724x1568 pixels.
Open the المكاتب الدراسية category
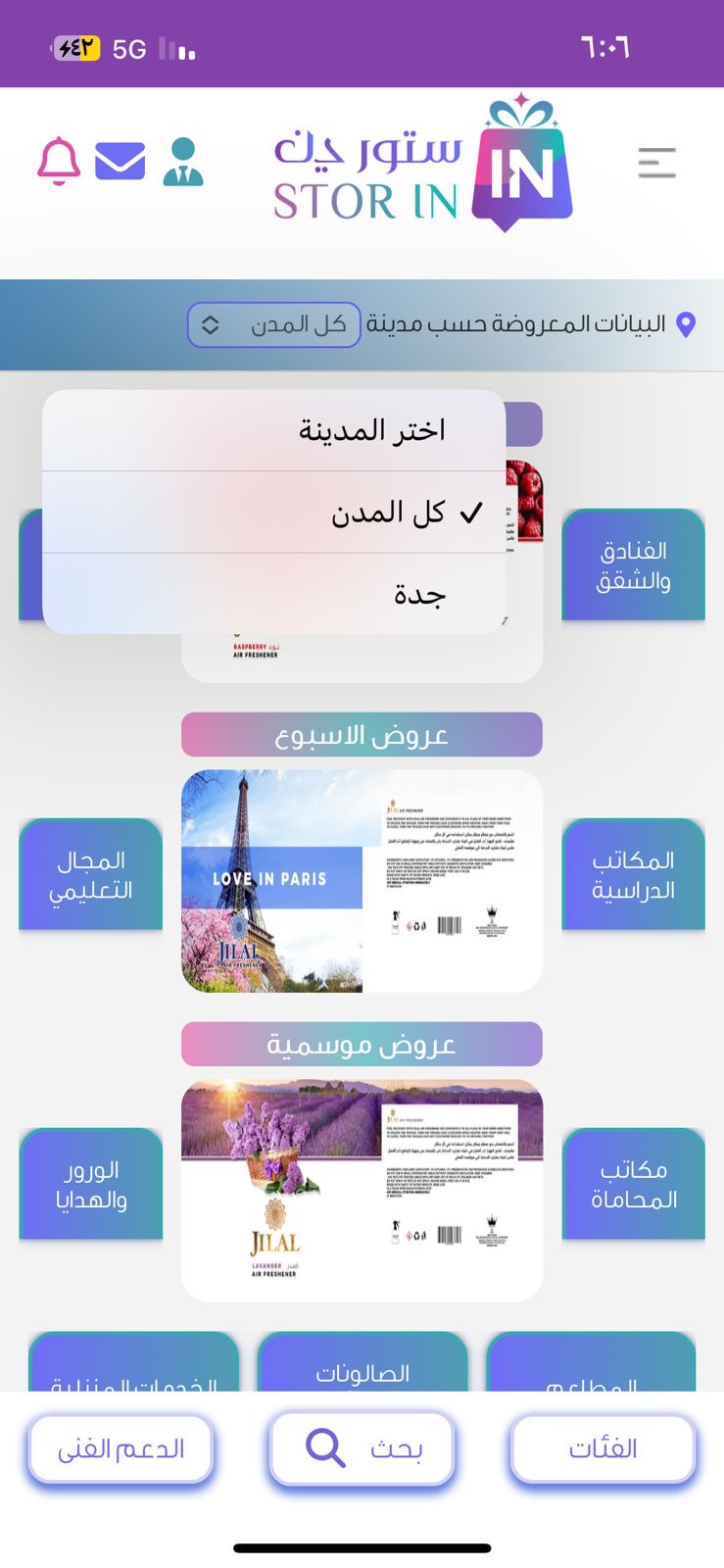click(x=633, y=874)
